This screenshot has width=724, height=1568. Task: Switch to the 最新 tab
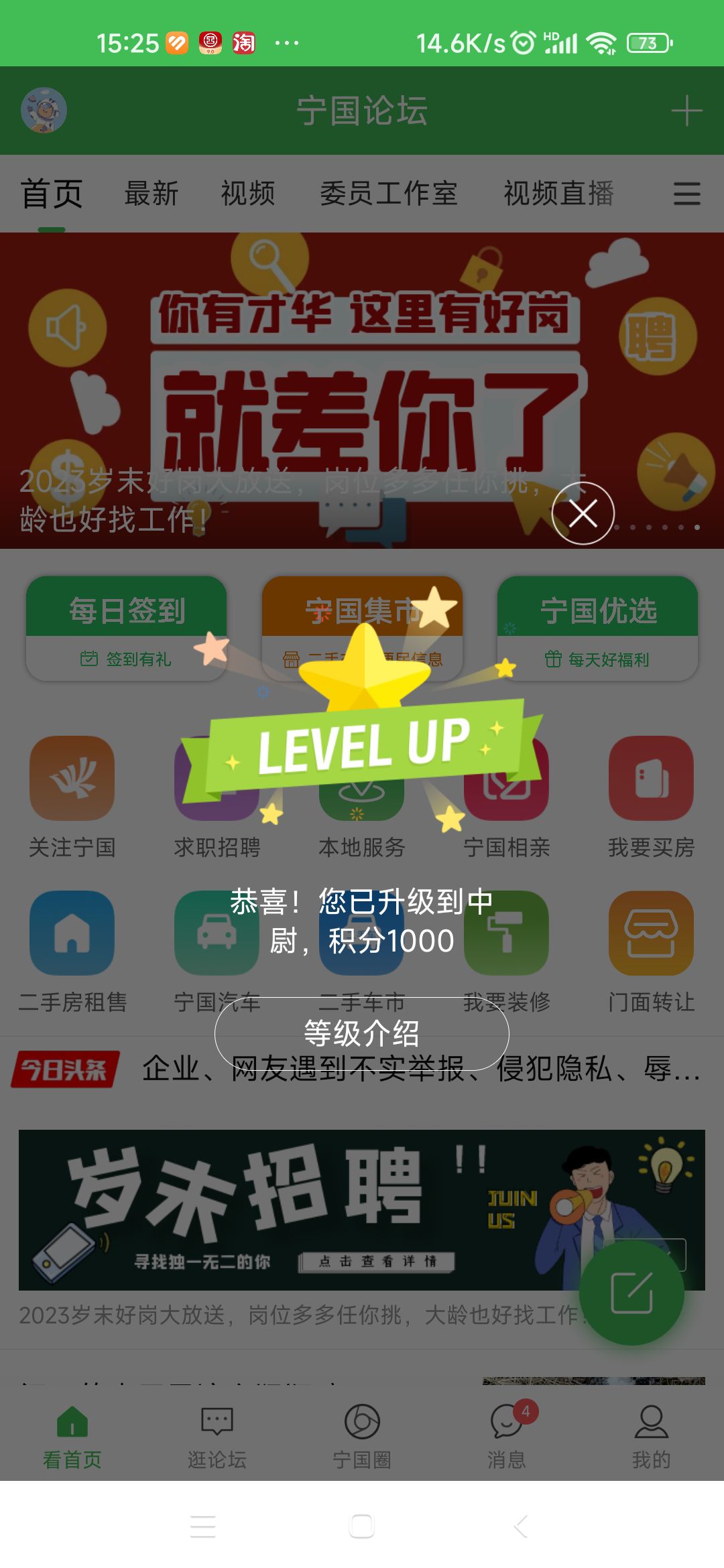coord(152,194)
